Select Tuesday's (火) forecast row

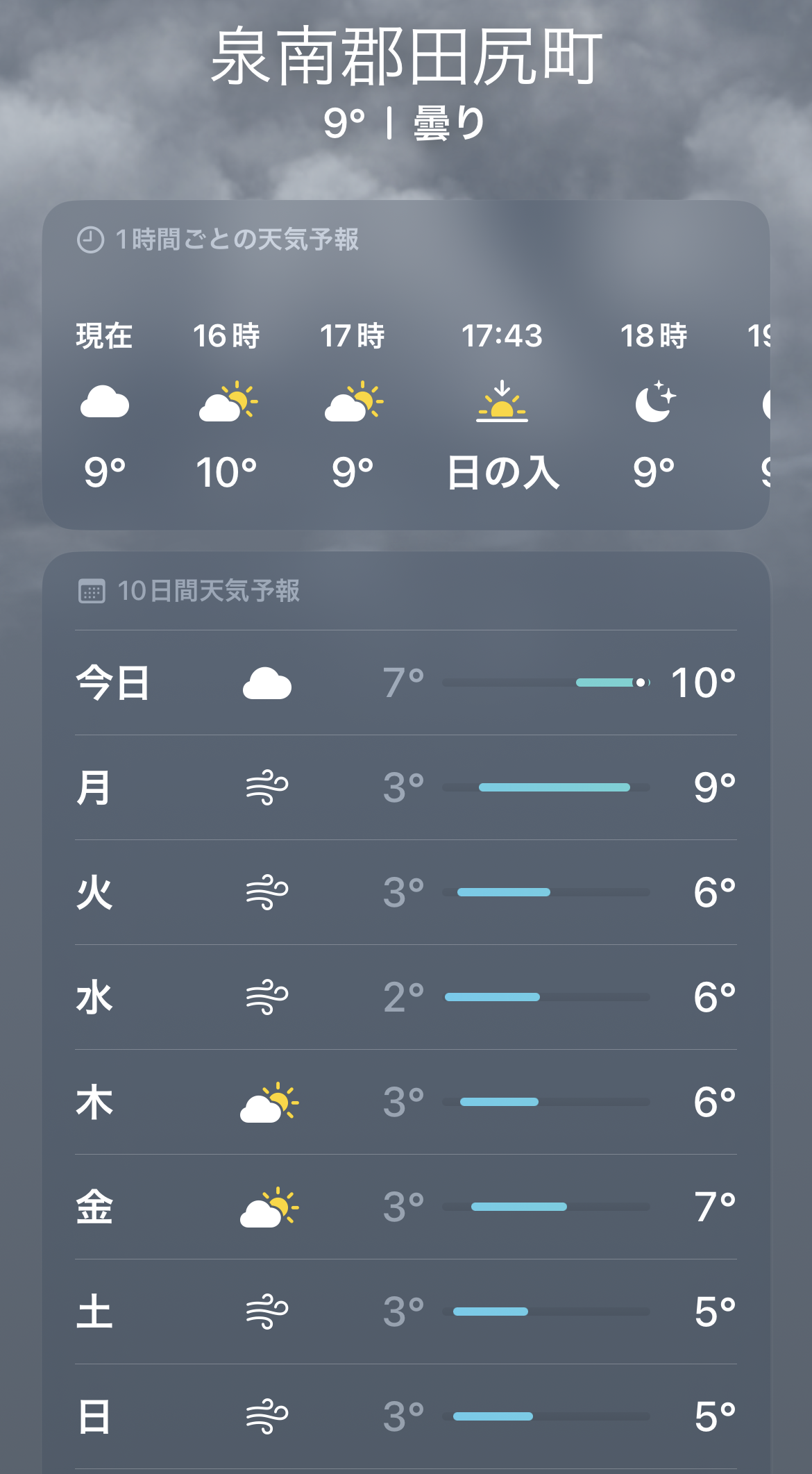406,892
